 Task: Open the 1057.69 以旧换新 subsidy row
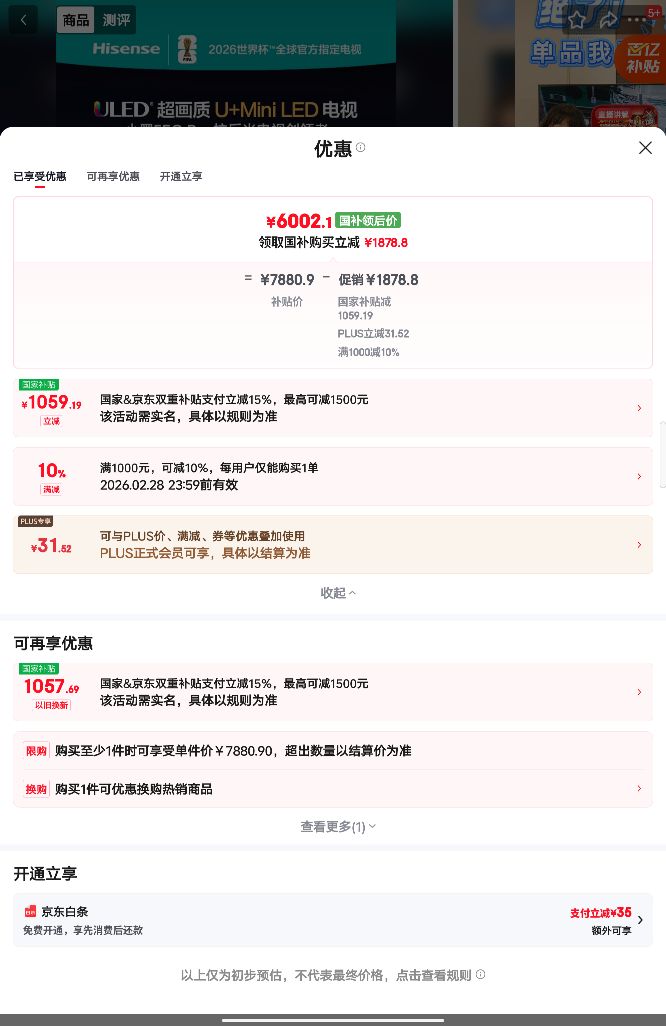tap(332, 692)
